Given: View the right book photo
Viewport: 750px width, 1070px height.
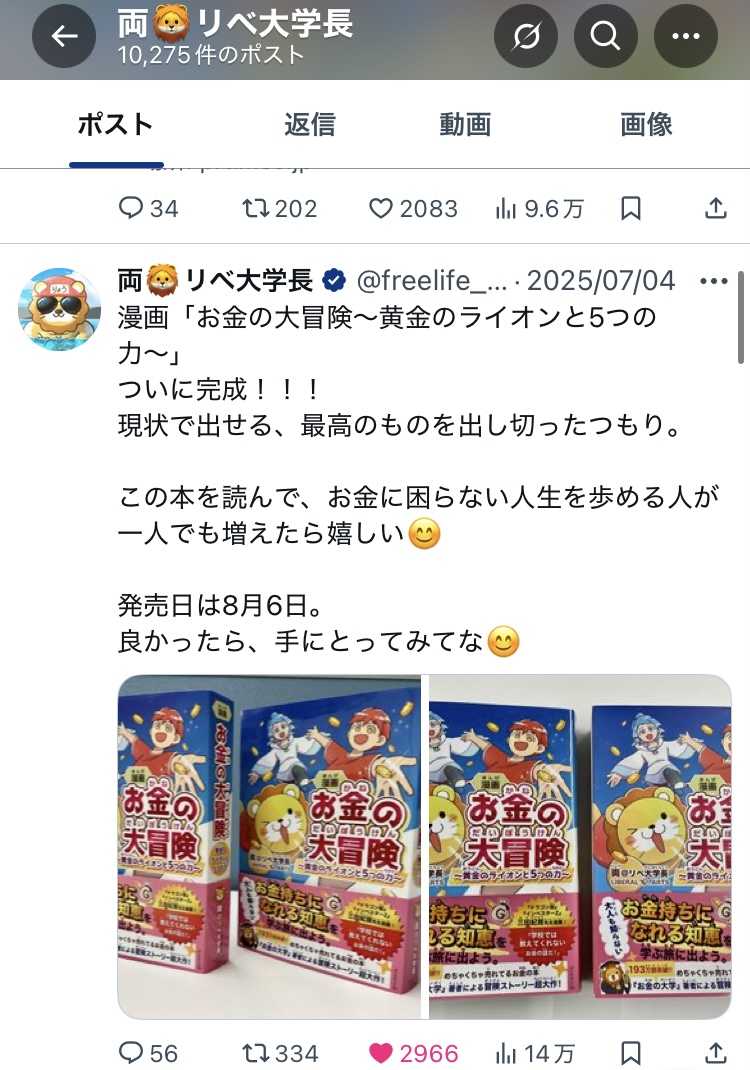Looking at the screenshot, I should pos(581,846).
